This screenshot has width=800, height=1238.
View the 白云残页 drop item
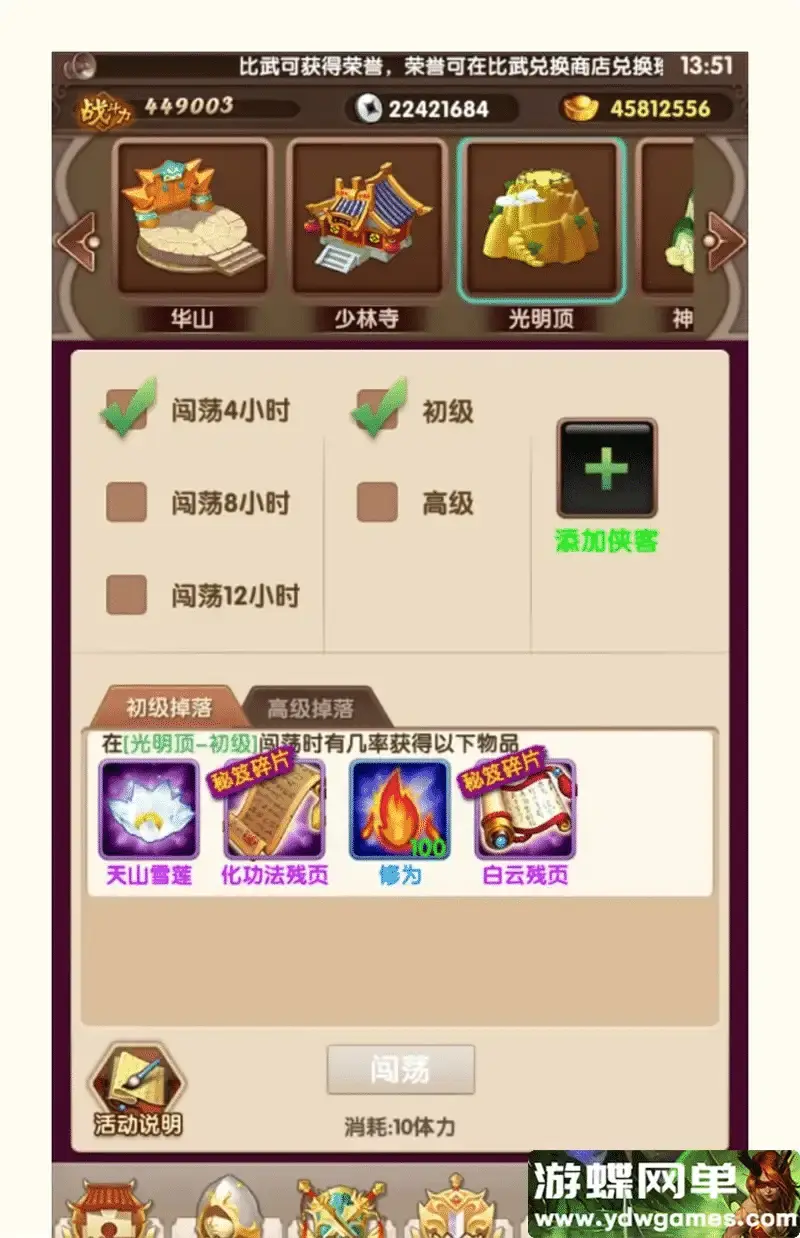[x=524, y=810]
